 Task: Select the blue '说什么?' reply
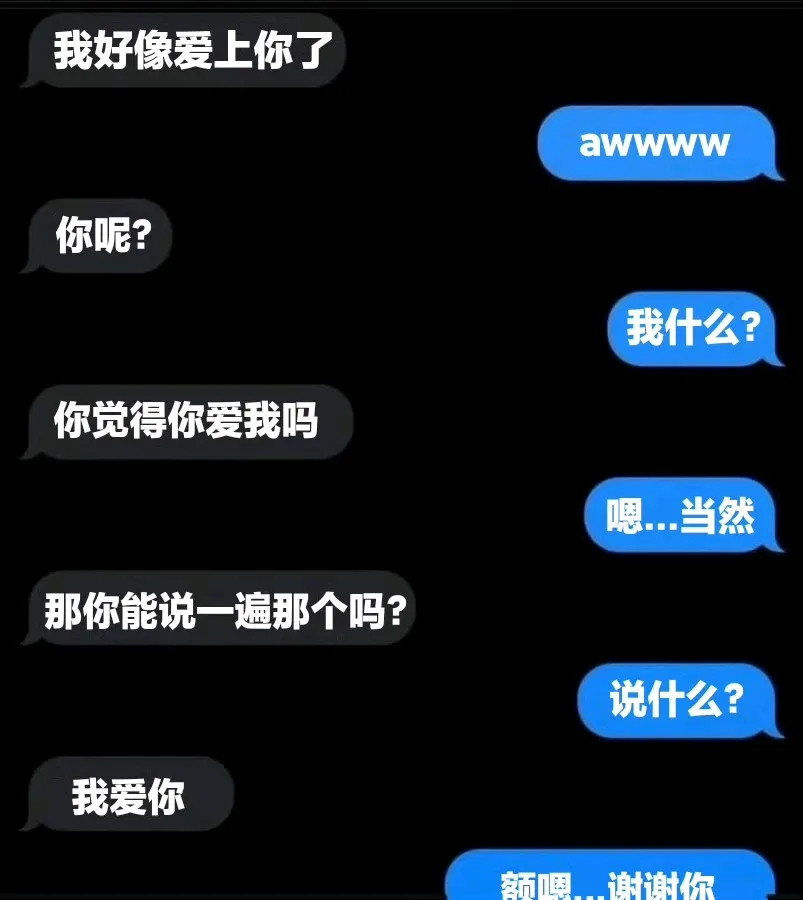(x=675, y=703)
